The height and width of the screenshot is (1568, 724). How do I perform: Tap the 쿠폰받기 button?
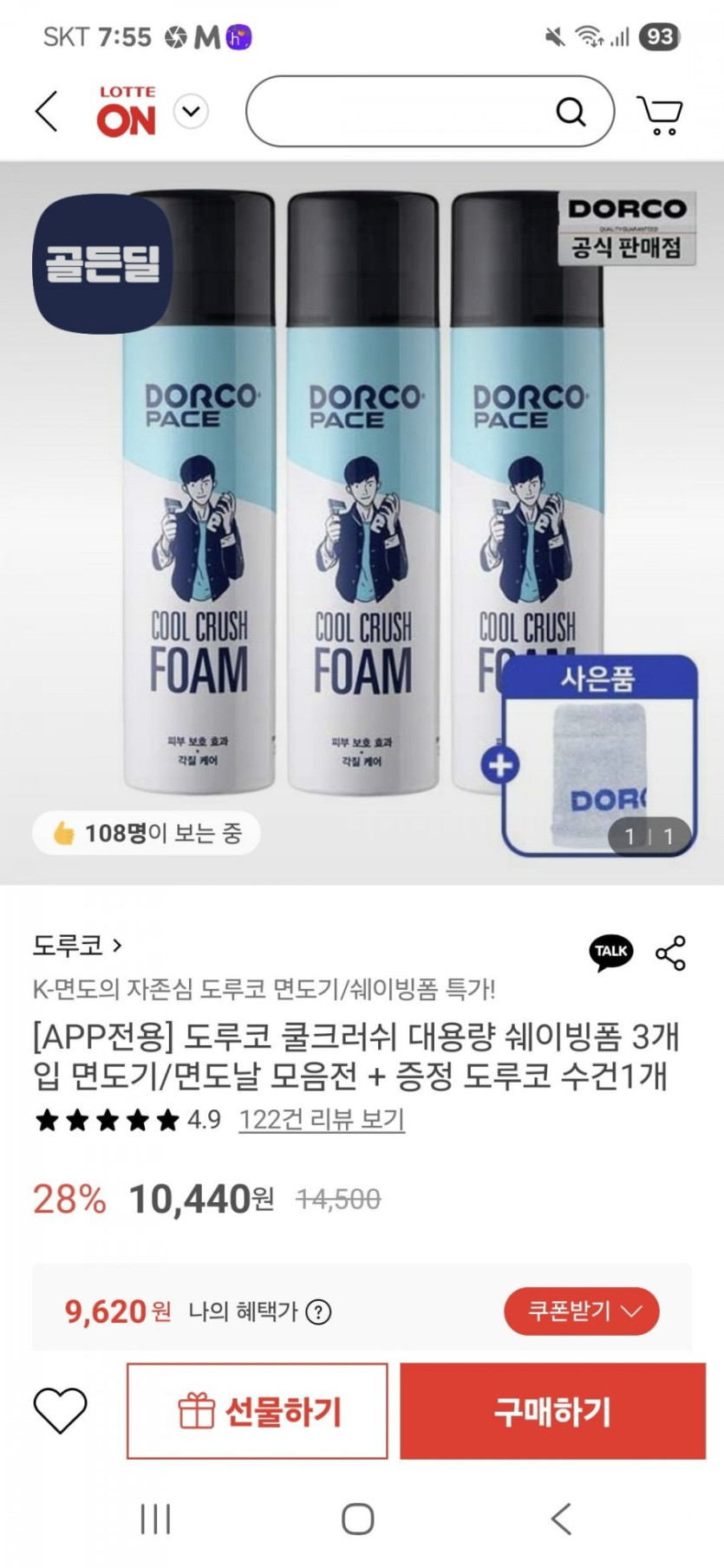point(581,1311)
